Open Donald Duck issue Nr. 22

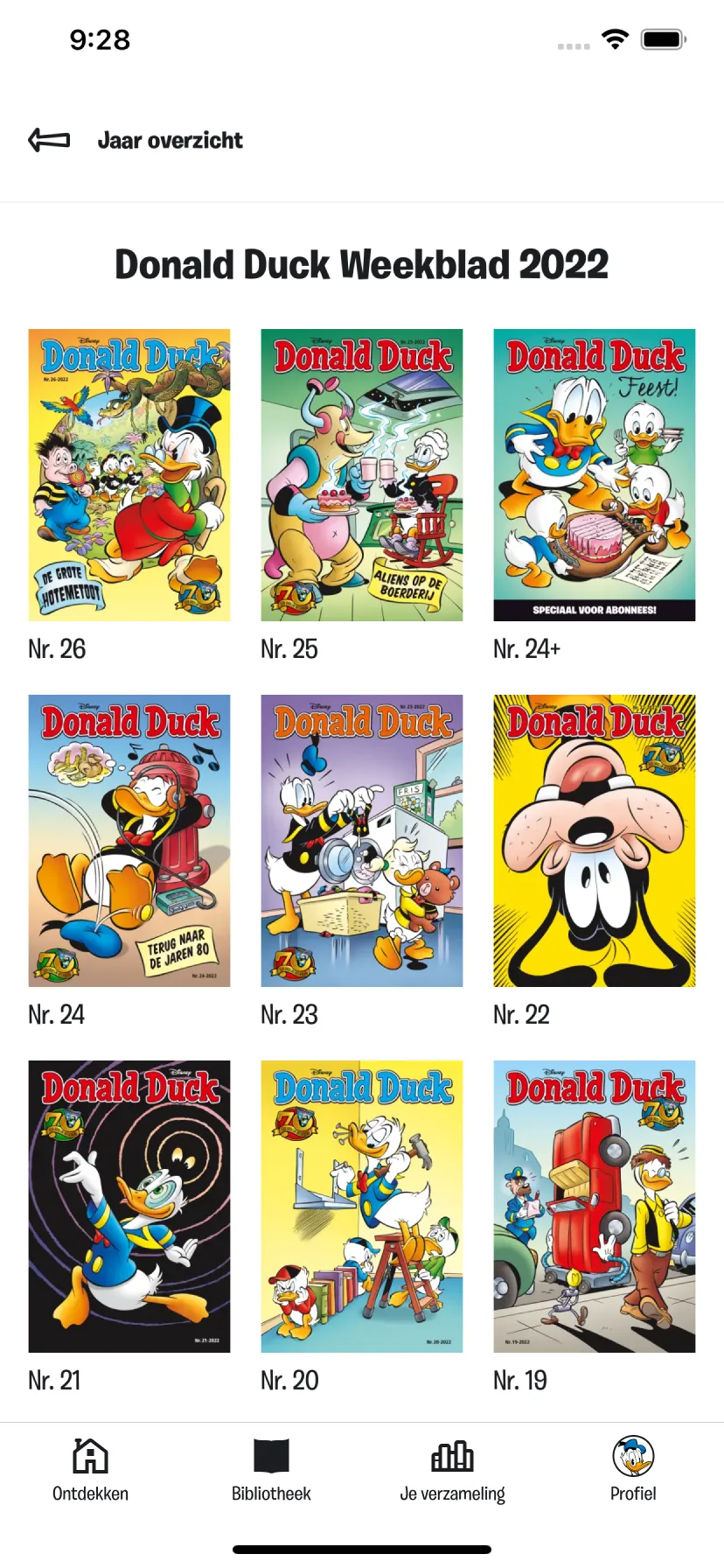coord(595,841)
